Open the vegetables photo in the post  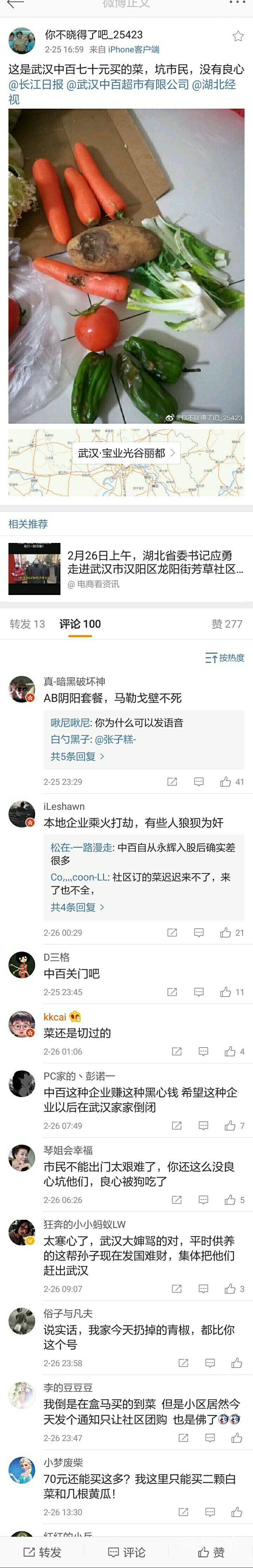coord(126,266)
